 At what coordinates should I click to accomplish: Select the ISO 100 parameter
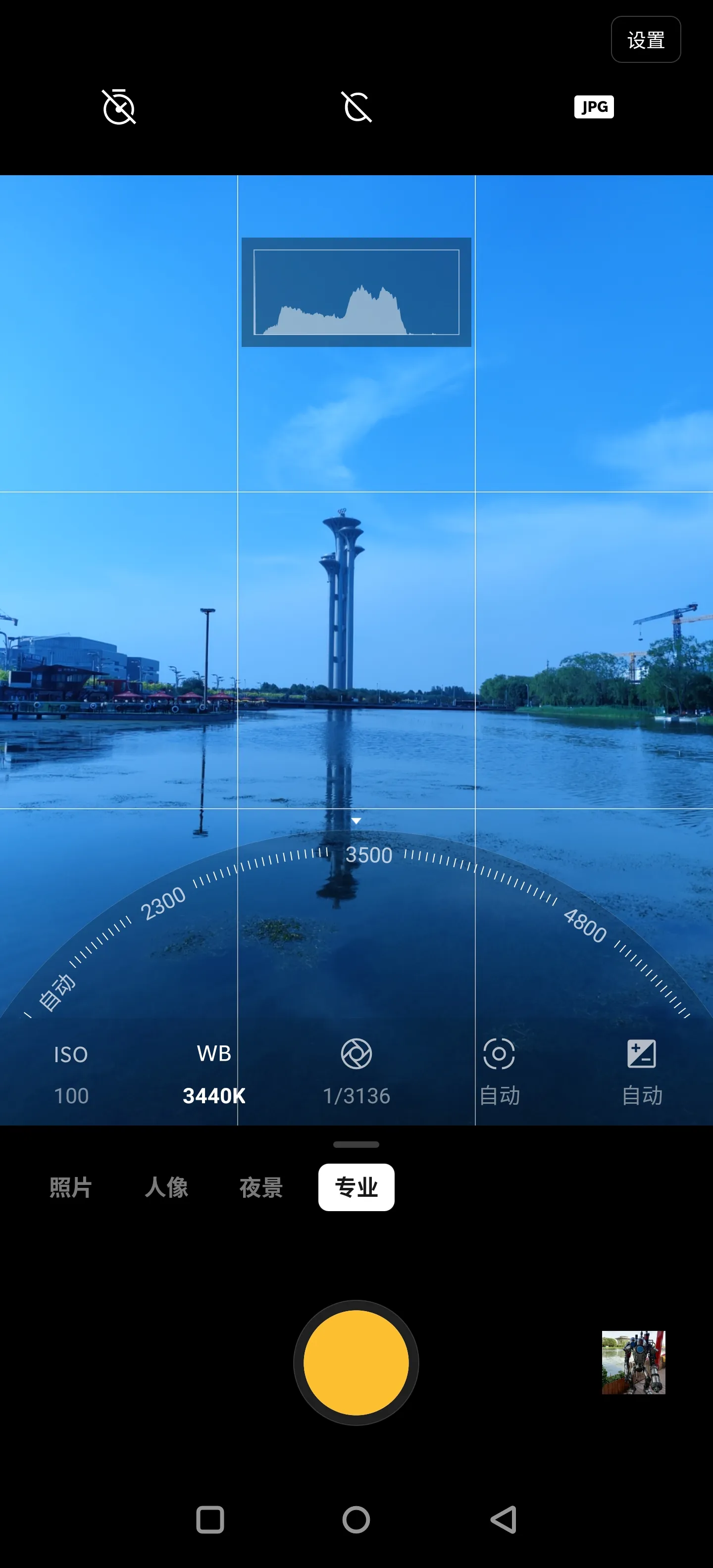(x=71, y=1075)
